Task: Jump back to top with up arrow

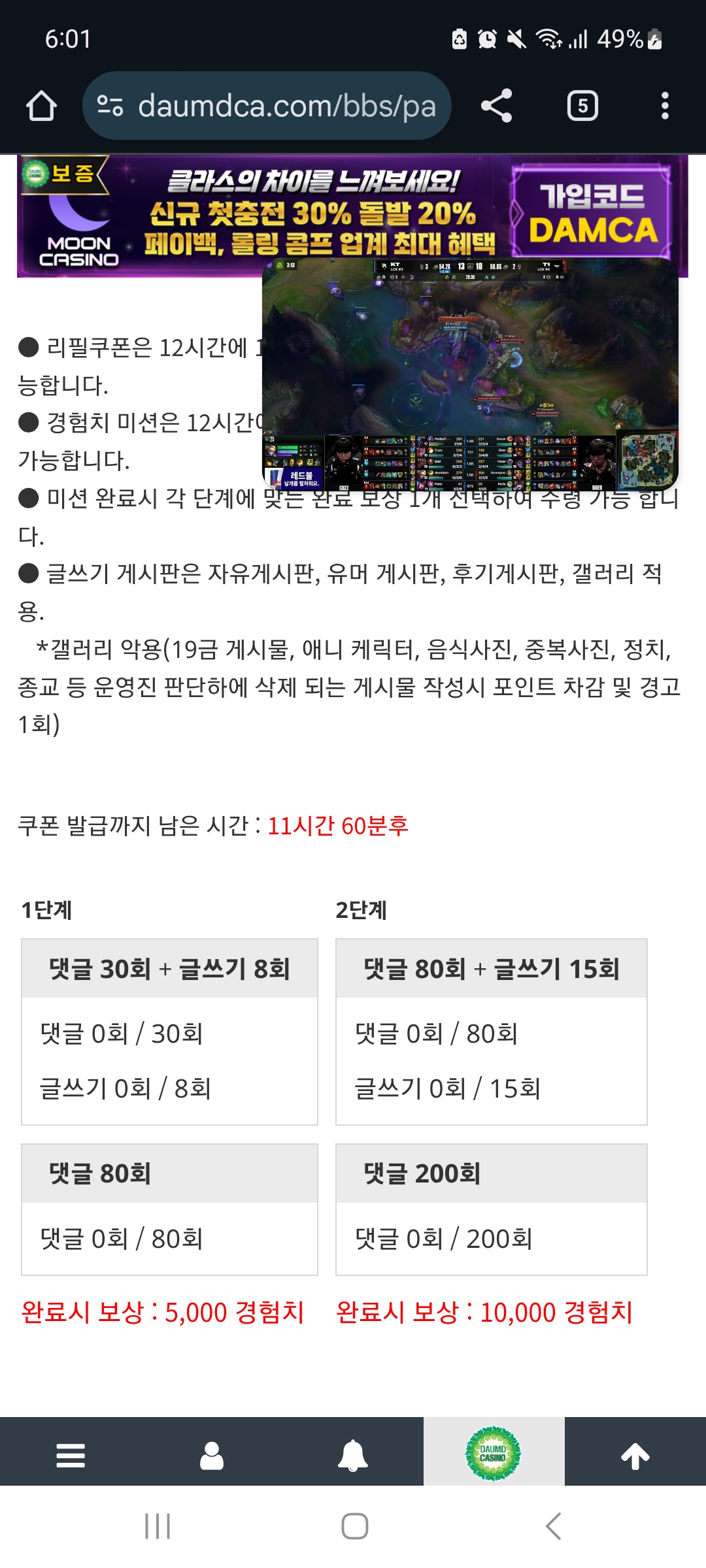Action: click(635, 1455)
